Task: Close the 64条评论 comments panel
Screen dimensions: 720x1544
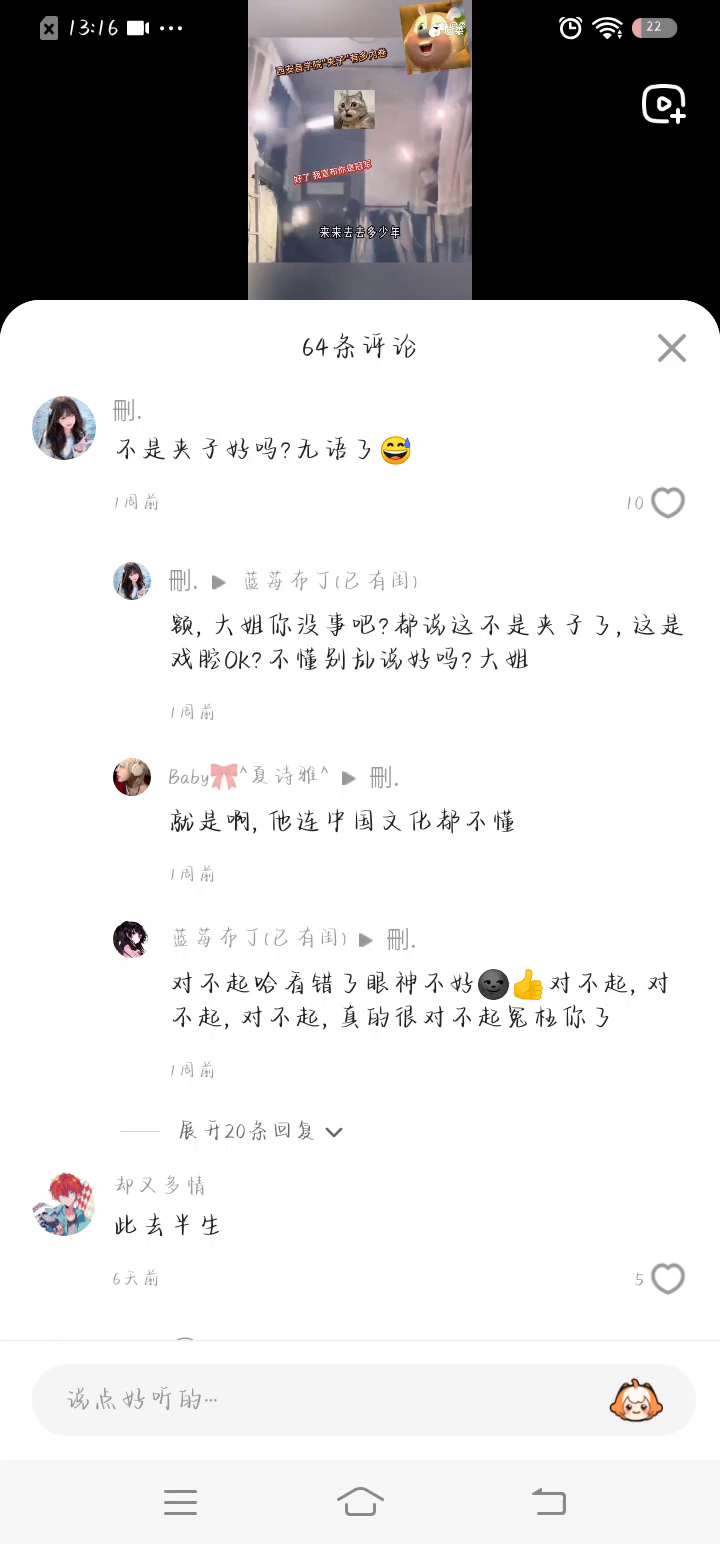Action: point(671,348)
